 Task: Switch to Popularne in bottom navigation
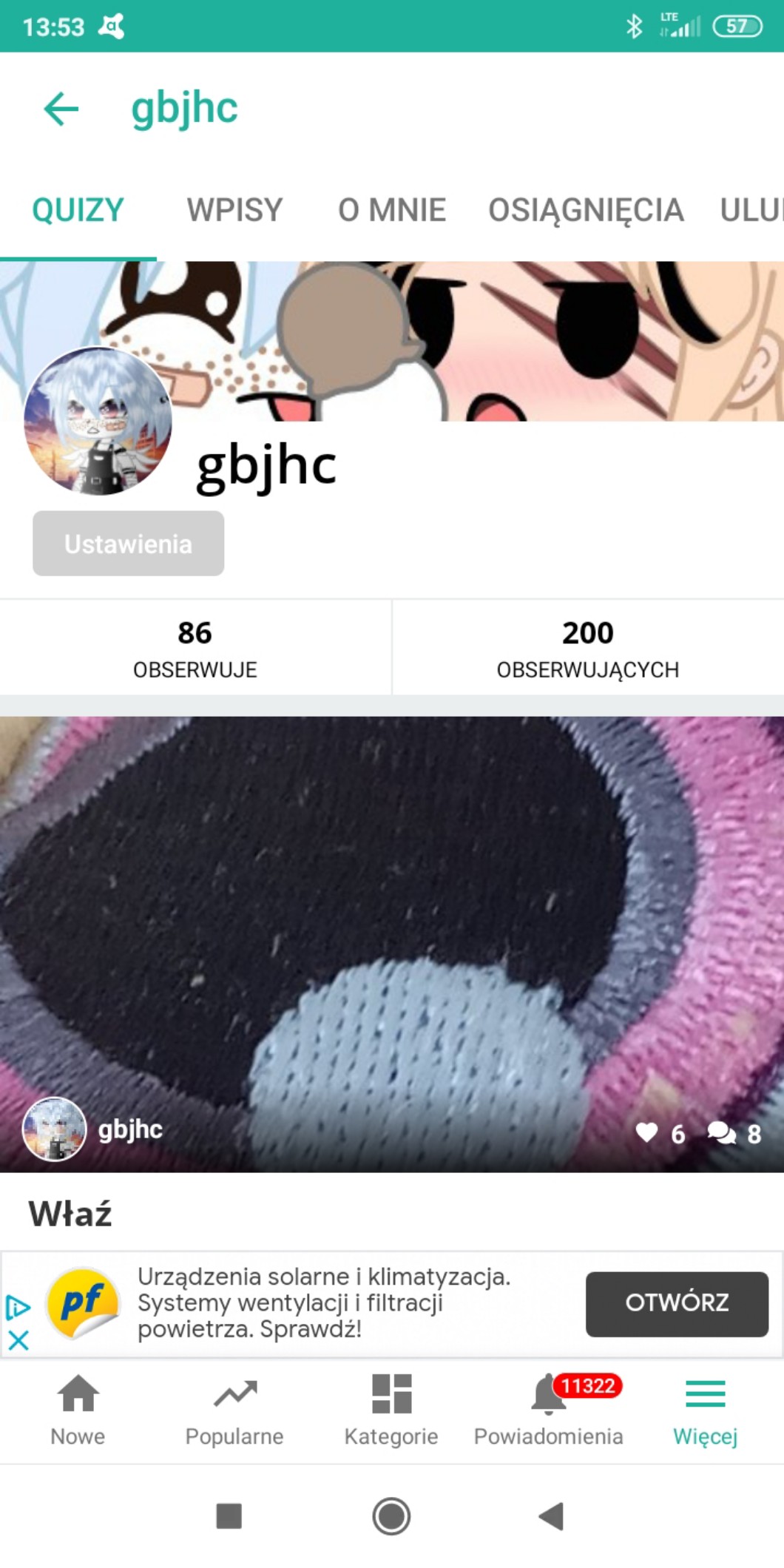[x=234, y=1410]
